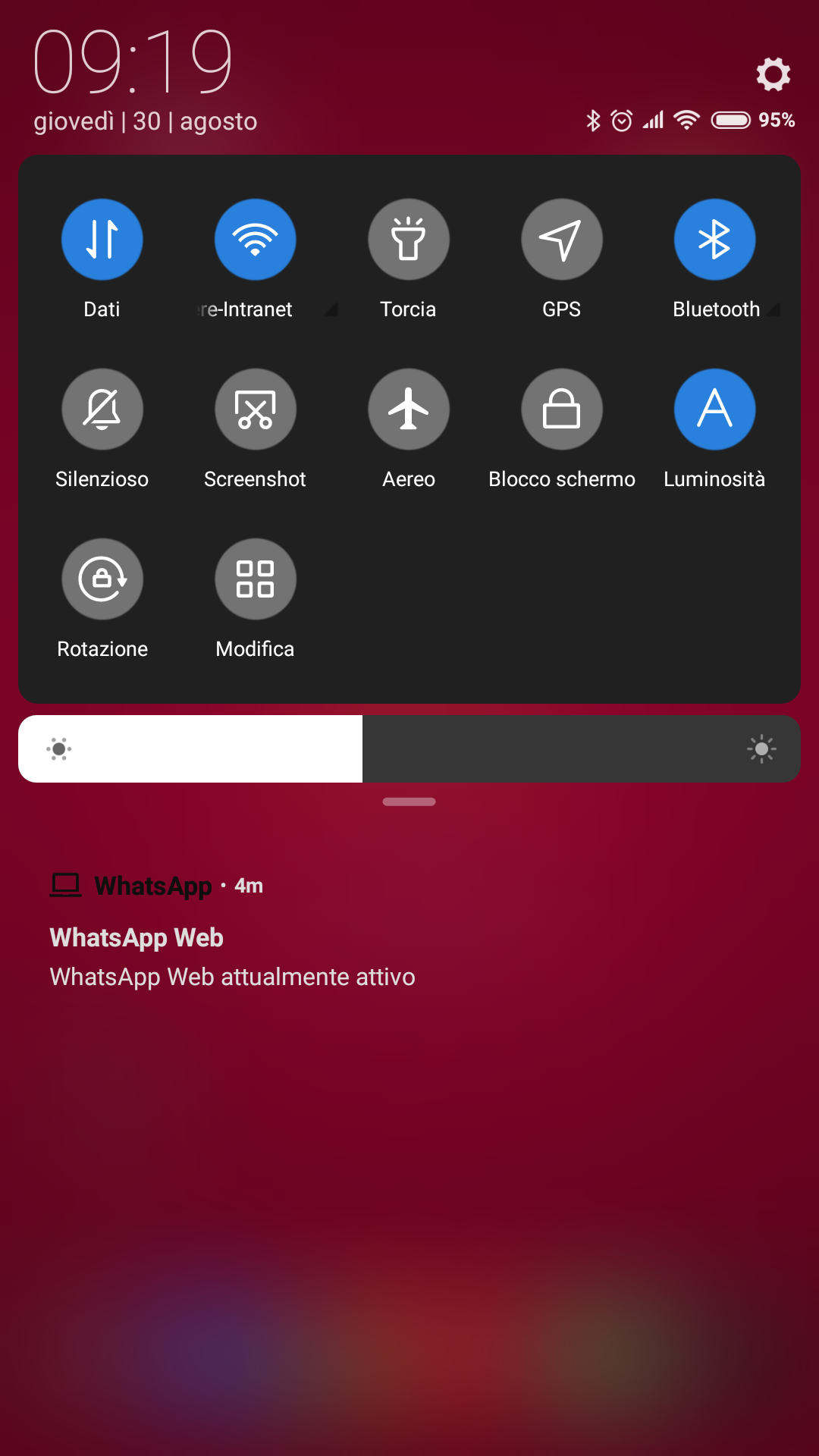Toggle automatic Luminosità
Image resolution: width=819 pixels, height=1456 pixels.
tap(715, 409)
